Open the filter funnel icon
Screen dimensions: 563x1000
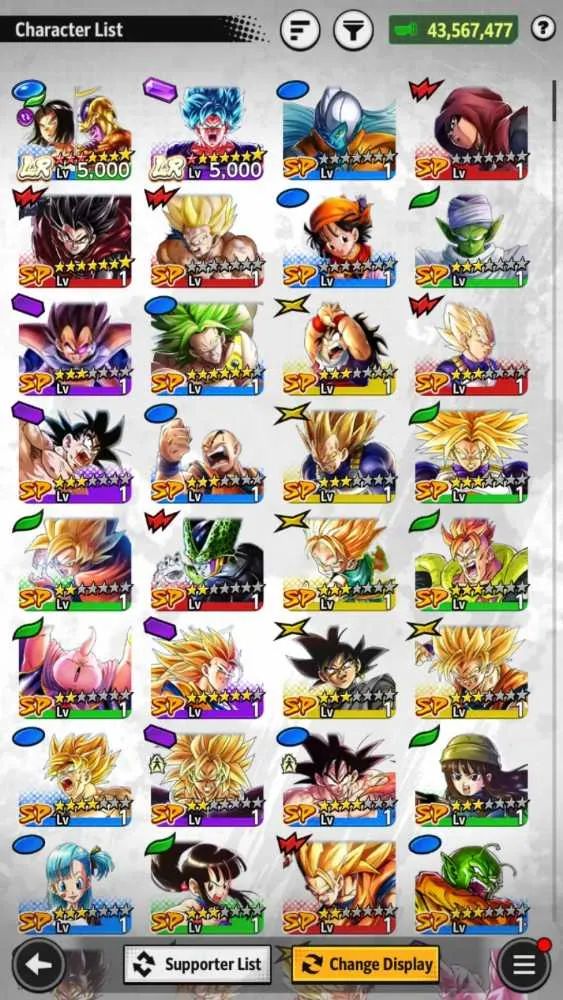[x=354, y=29]
